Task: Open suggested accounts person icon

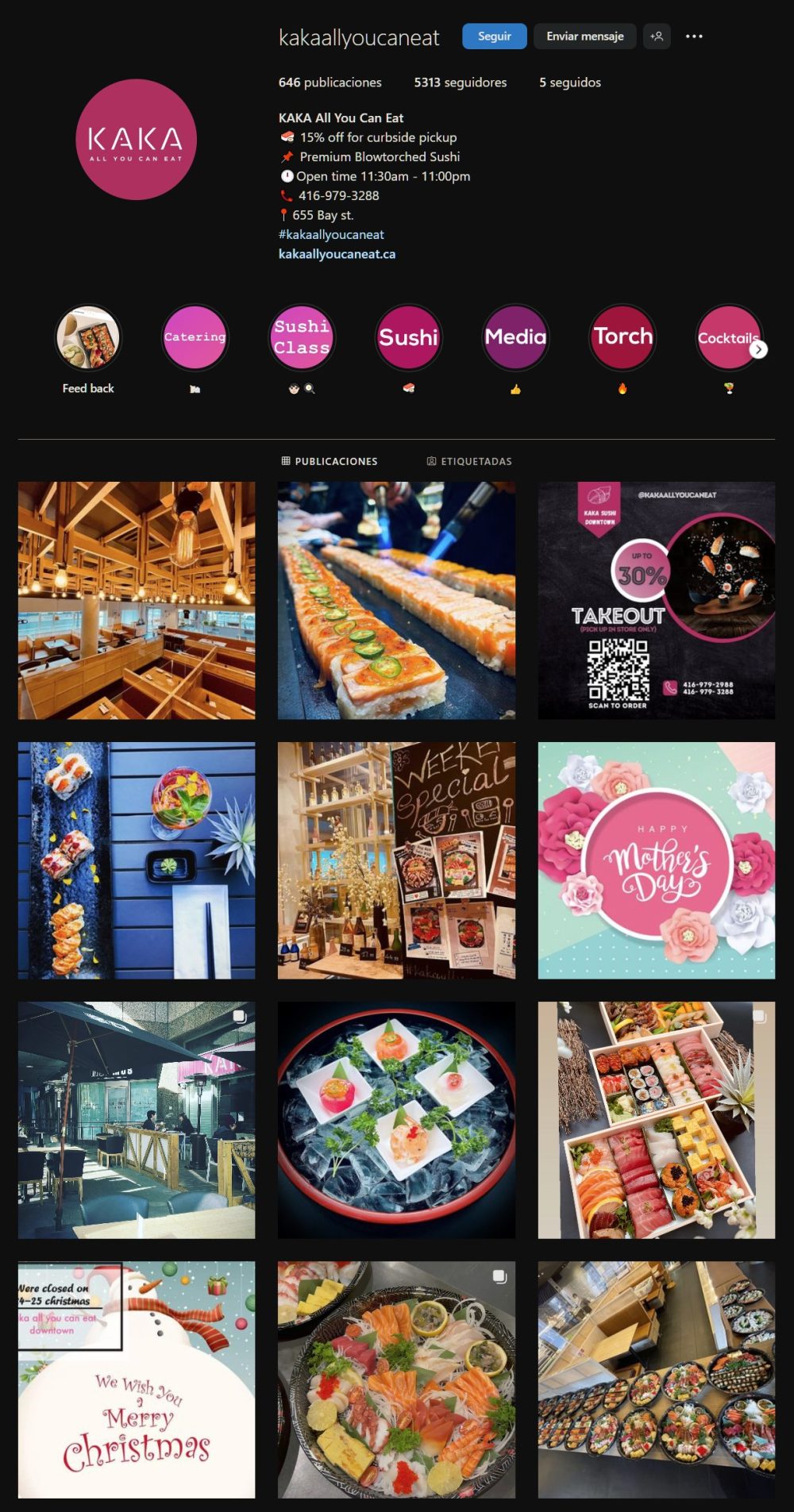Action: click(657, 37)
